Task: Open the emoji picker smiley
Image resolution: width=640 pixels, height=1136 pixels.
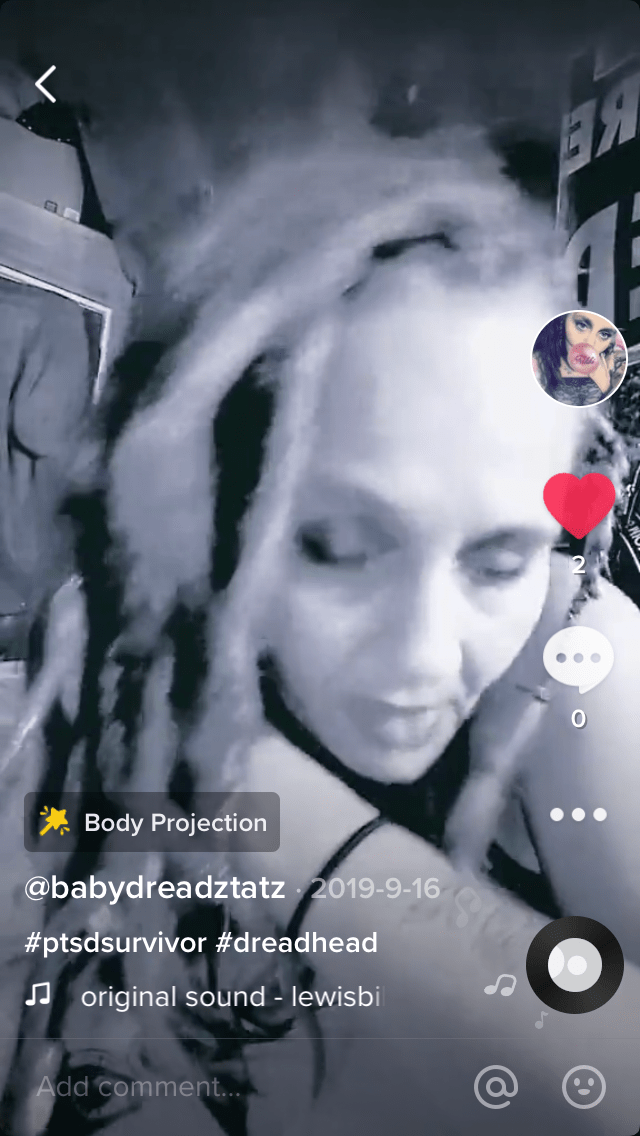Action: coord(585,1087)
